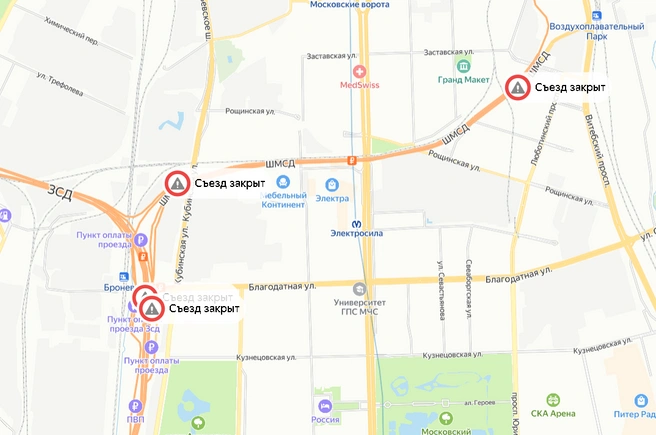Select the Мебельный Континент store marker

[x=283, y=181]
